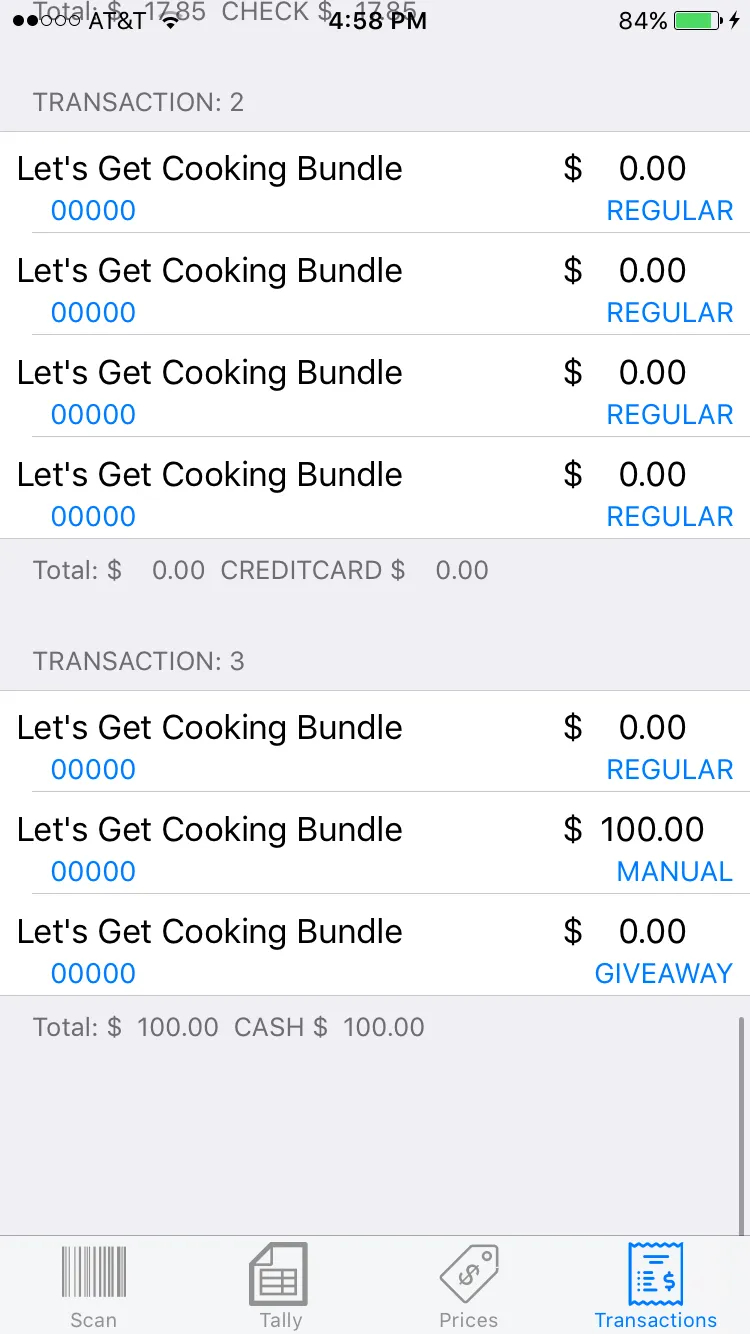Image resolution: width=750 pixels, height=1334 pixels.
Task: Switch to the Scan tab
Action: 94,1285
